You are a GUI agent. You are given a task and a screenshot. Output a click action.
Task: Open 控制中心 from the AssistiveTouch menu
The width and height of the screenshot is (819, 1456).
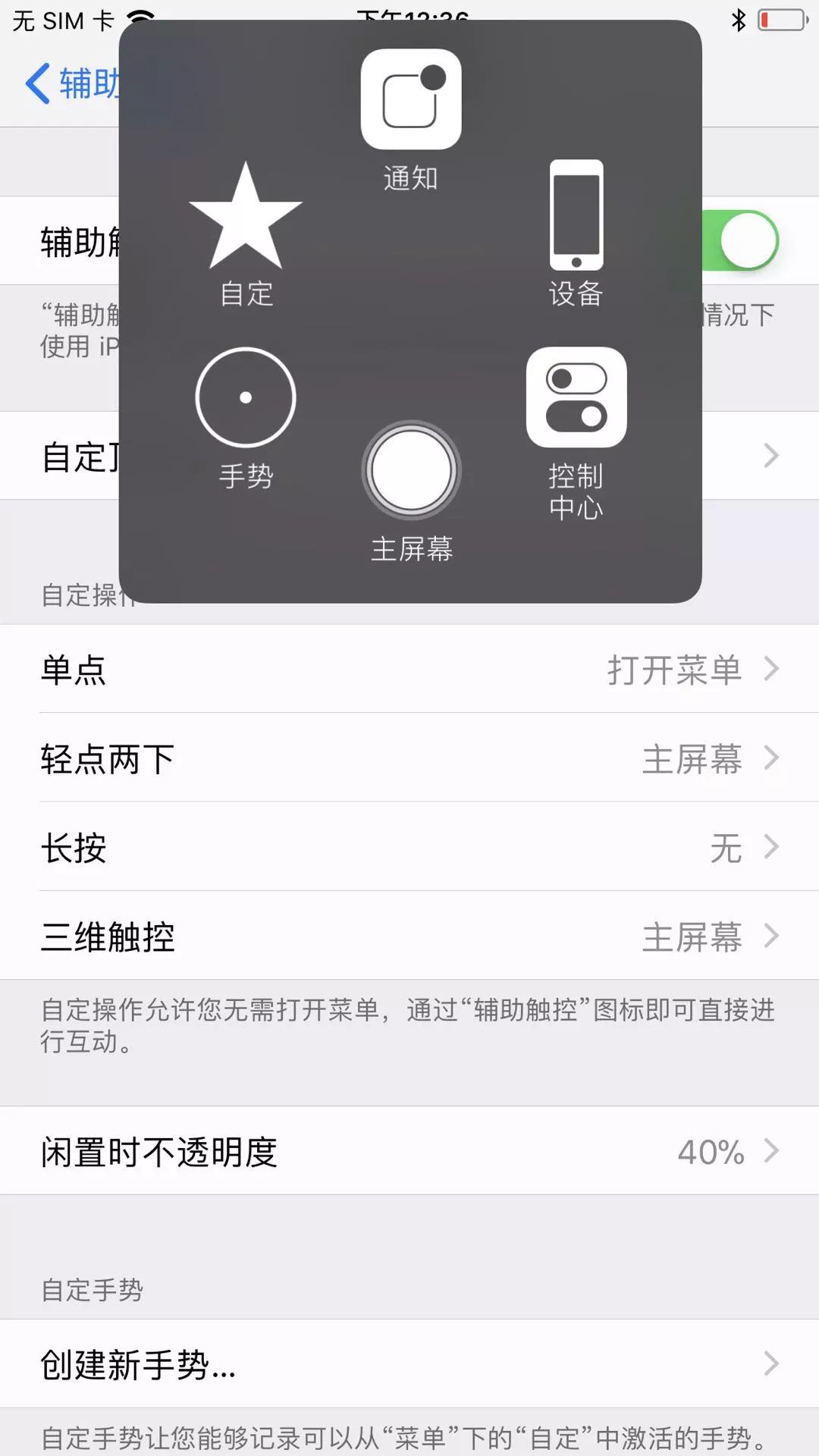point(576,434)
